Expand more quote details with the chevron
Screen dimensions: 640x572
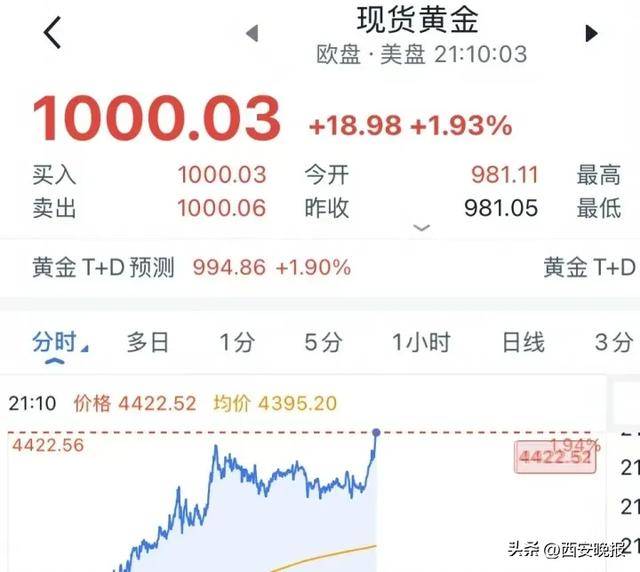coord(421,228)
